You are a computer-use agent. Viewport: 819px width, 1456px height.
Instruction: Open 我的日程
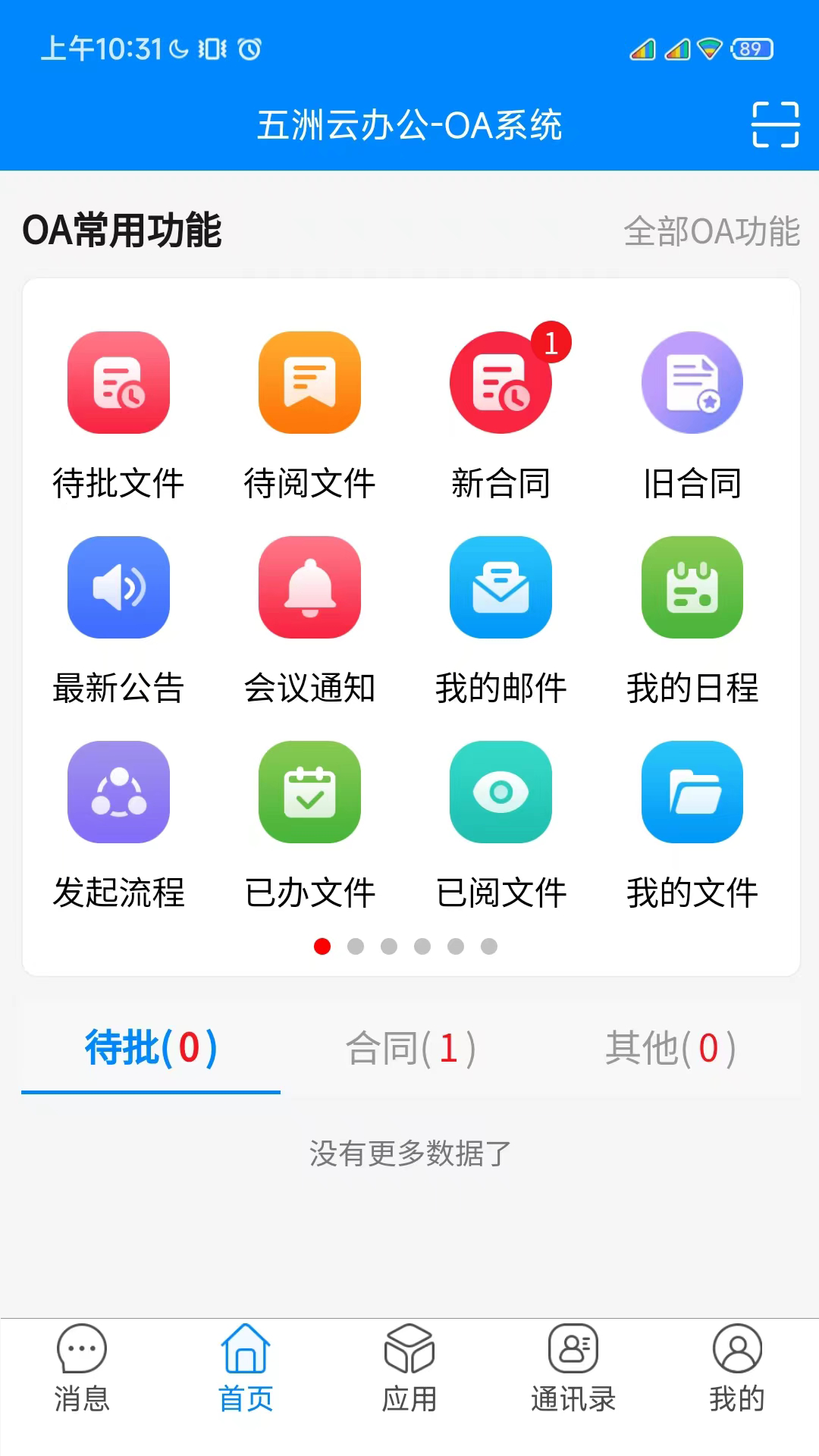[692, 588]
